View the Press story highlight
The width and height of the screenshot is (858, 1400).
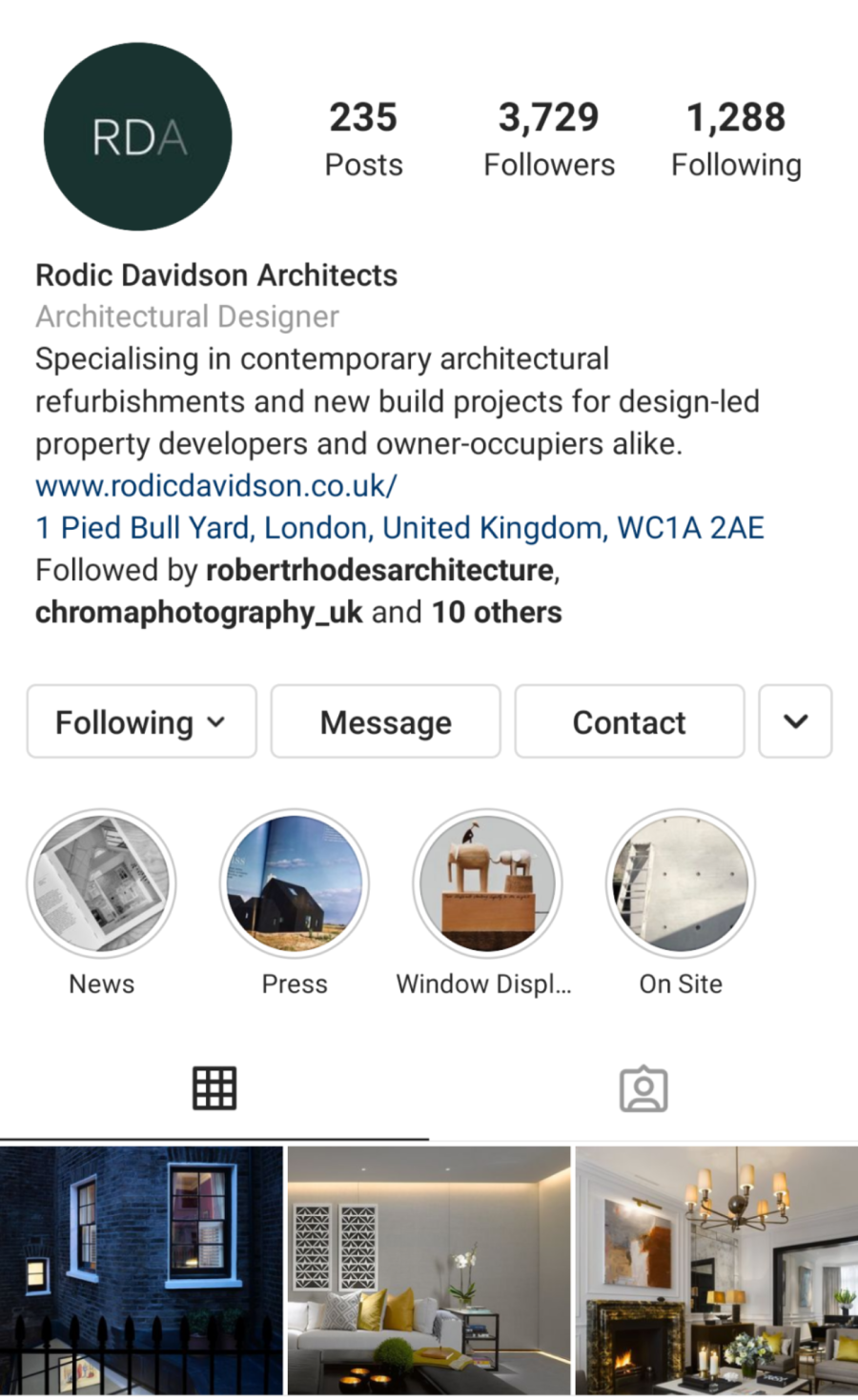pos(295,883)
